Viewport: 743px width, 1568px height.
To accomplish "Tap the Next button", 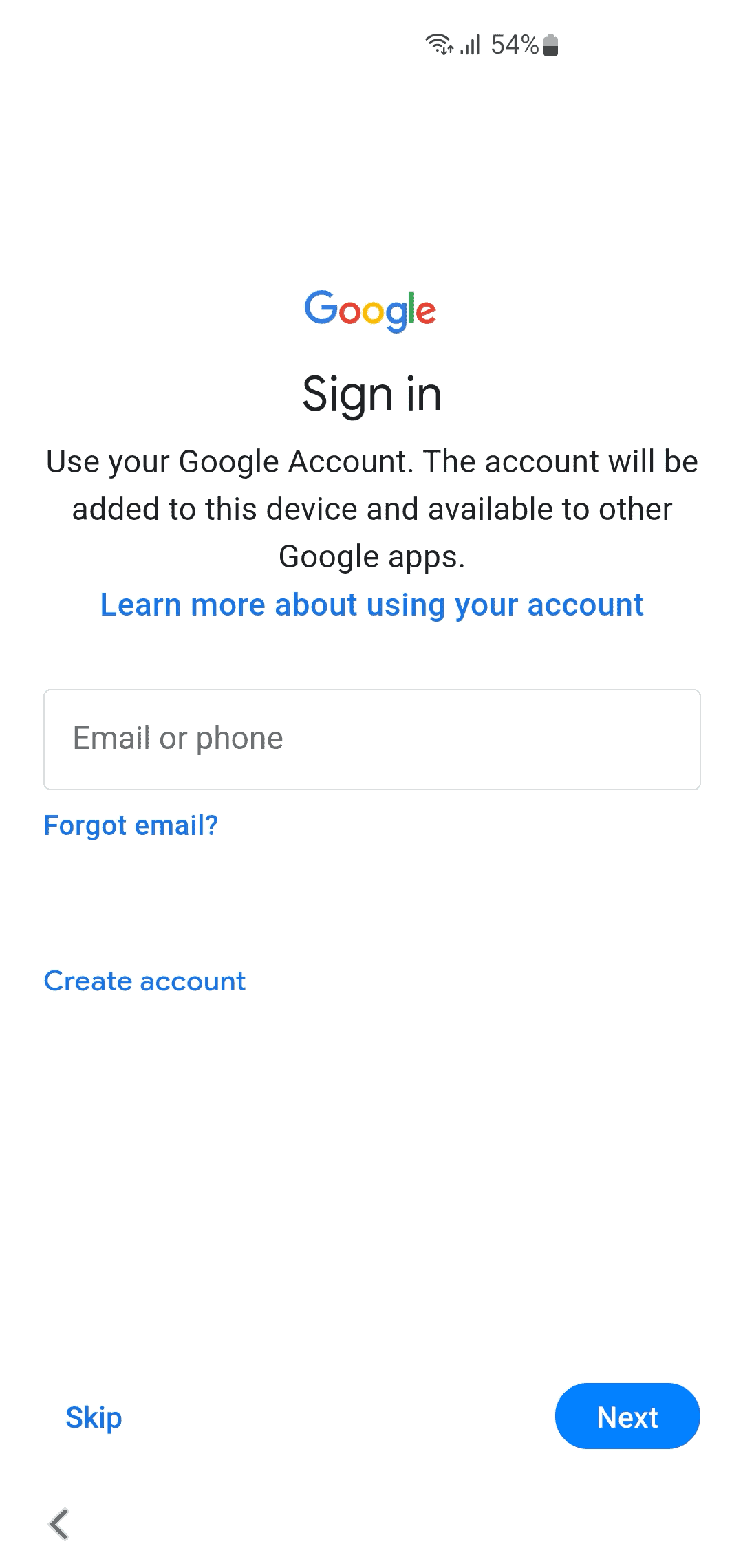I will [627, 1416].
